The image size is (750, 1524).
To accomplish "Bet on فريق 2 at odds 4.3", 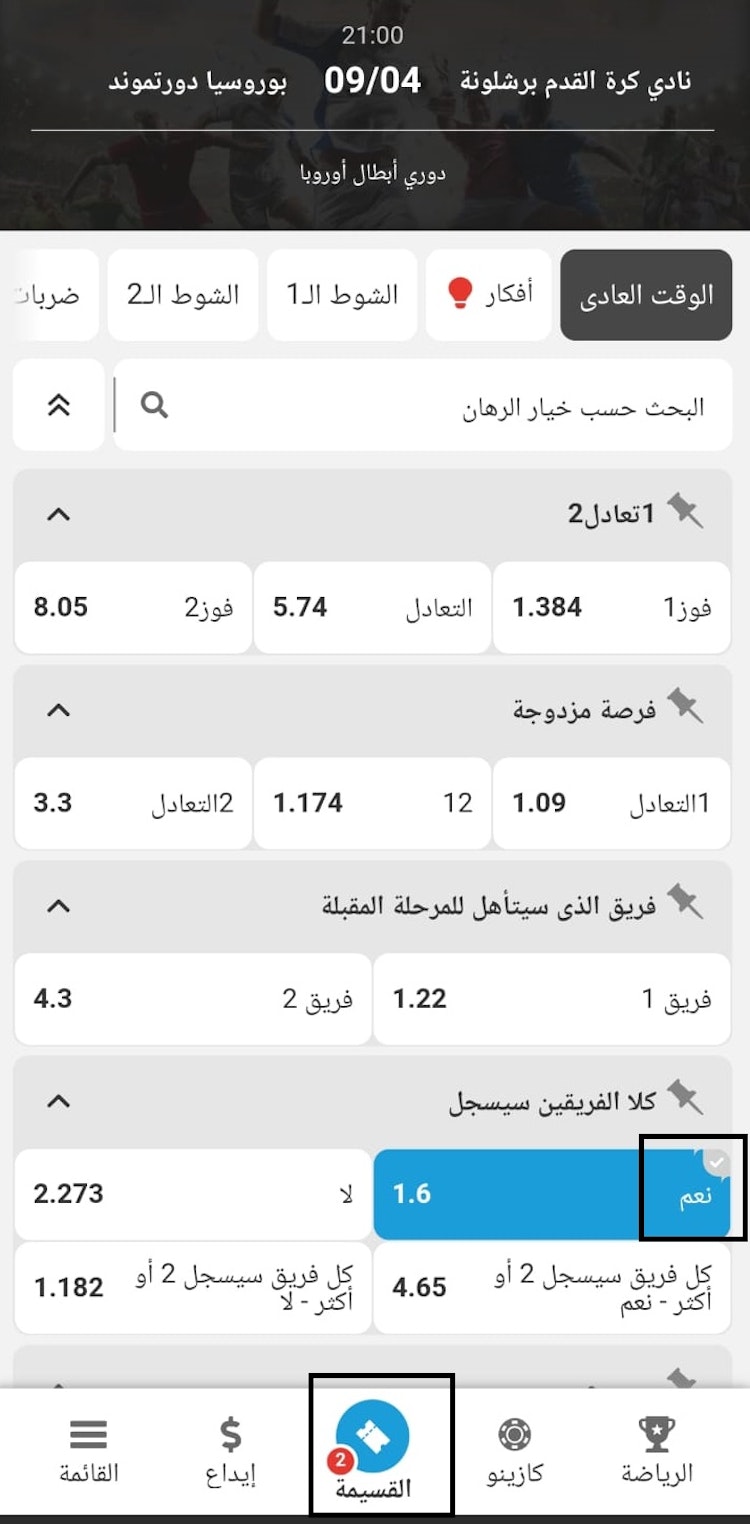I will (x=192, y=998).
